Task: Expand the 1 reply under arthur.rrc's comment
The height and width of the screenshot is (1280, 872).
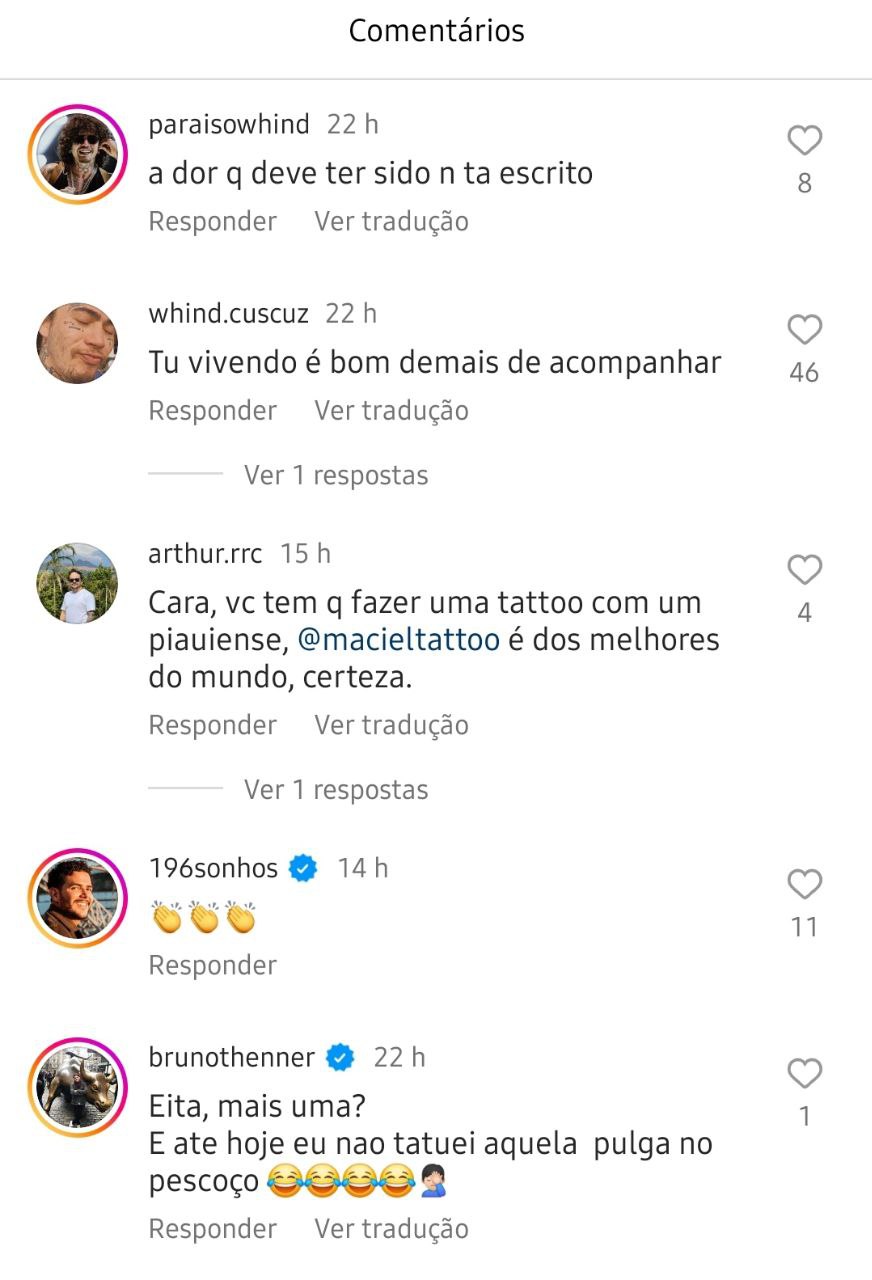Action: pyautogui.click(x=335, y=790)
